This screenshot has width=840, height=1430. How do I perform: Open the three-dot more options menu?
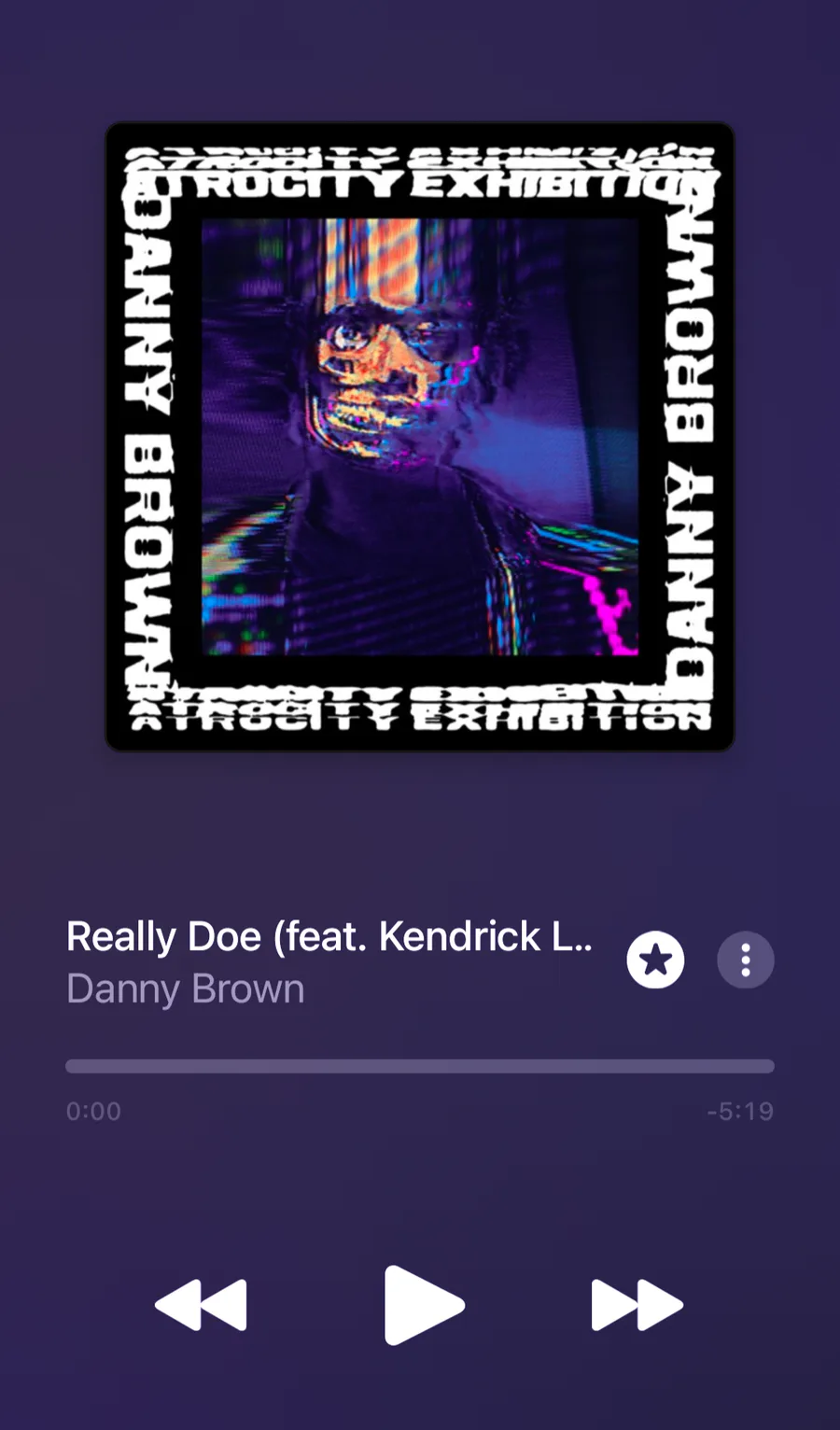pos(746,960)
